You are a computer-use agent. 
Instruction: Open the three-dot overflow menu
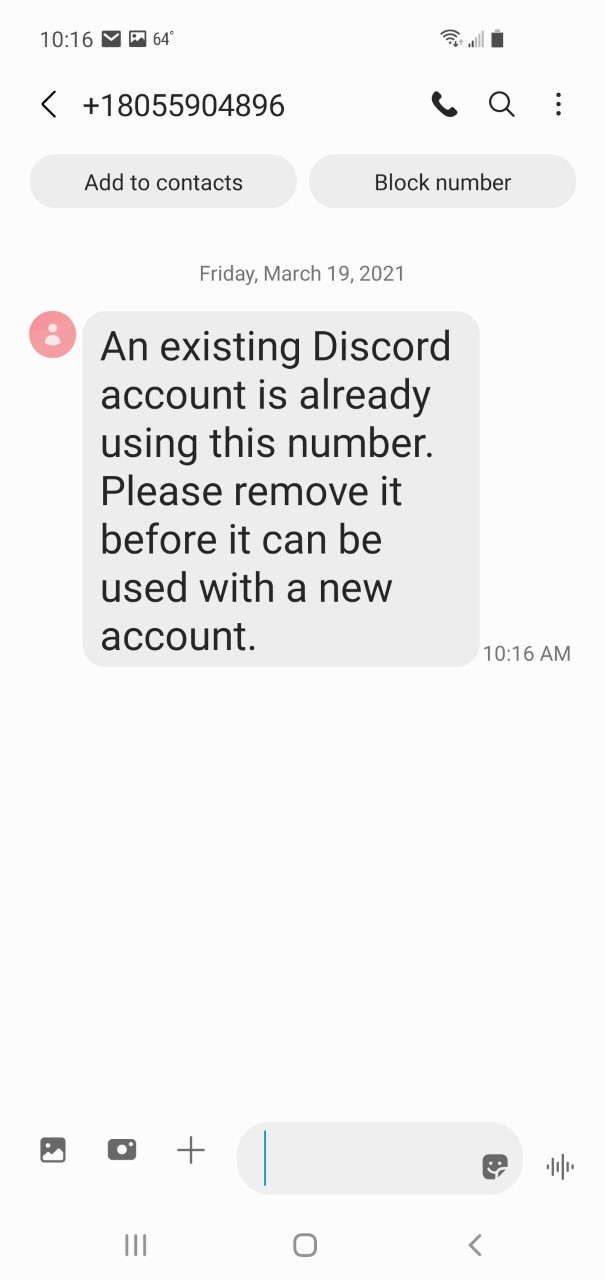click(558, 104)
